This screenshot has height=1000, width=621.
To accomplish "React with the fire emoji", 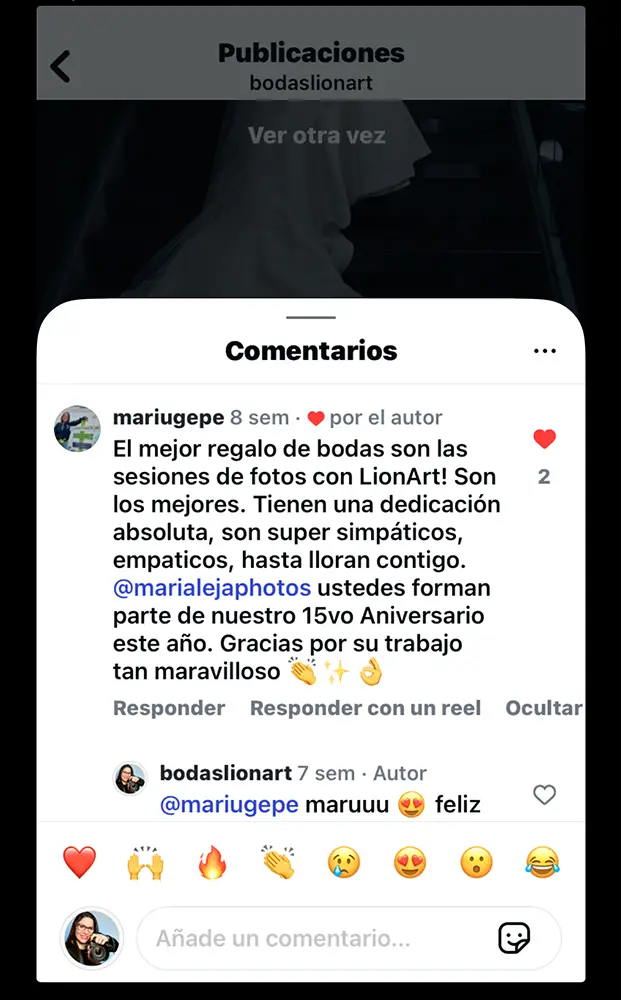I will point(212,862).
